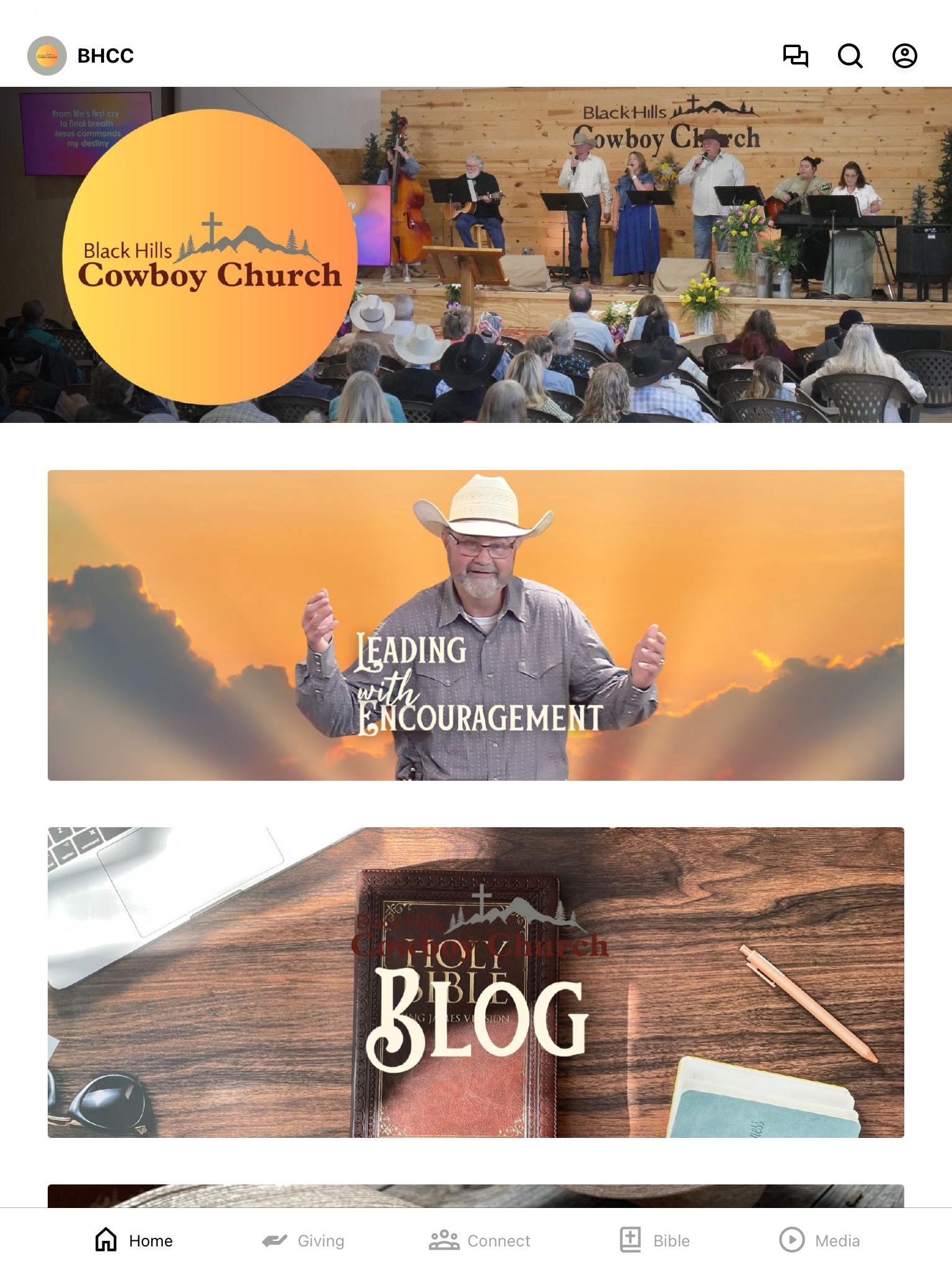952x1270 pixels.
Task: Switch to the Media tab
Action: 819,1240
